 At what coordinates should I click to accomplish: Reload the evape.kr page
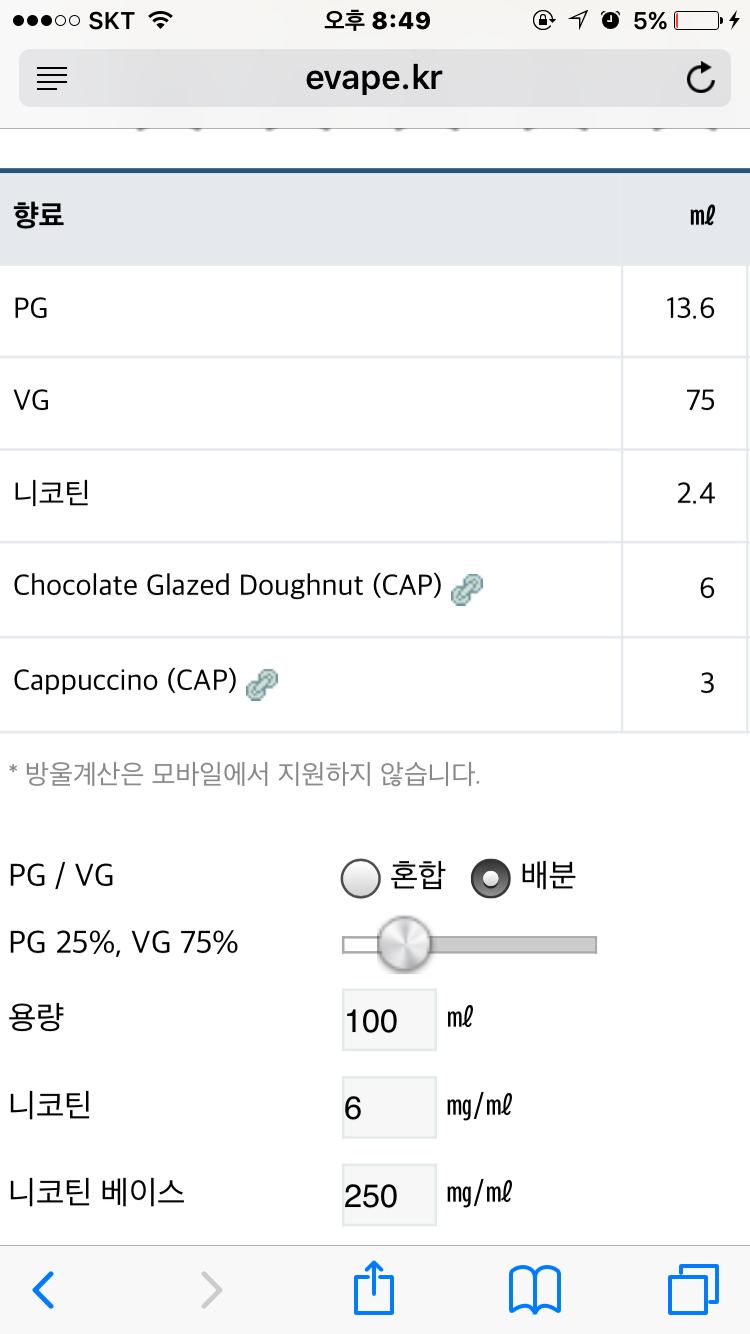pyautogui.click(x=701, y=78)
